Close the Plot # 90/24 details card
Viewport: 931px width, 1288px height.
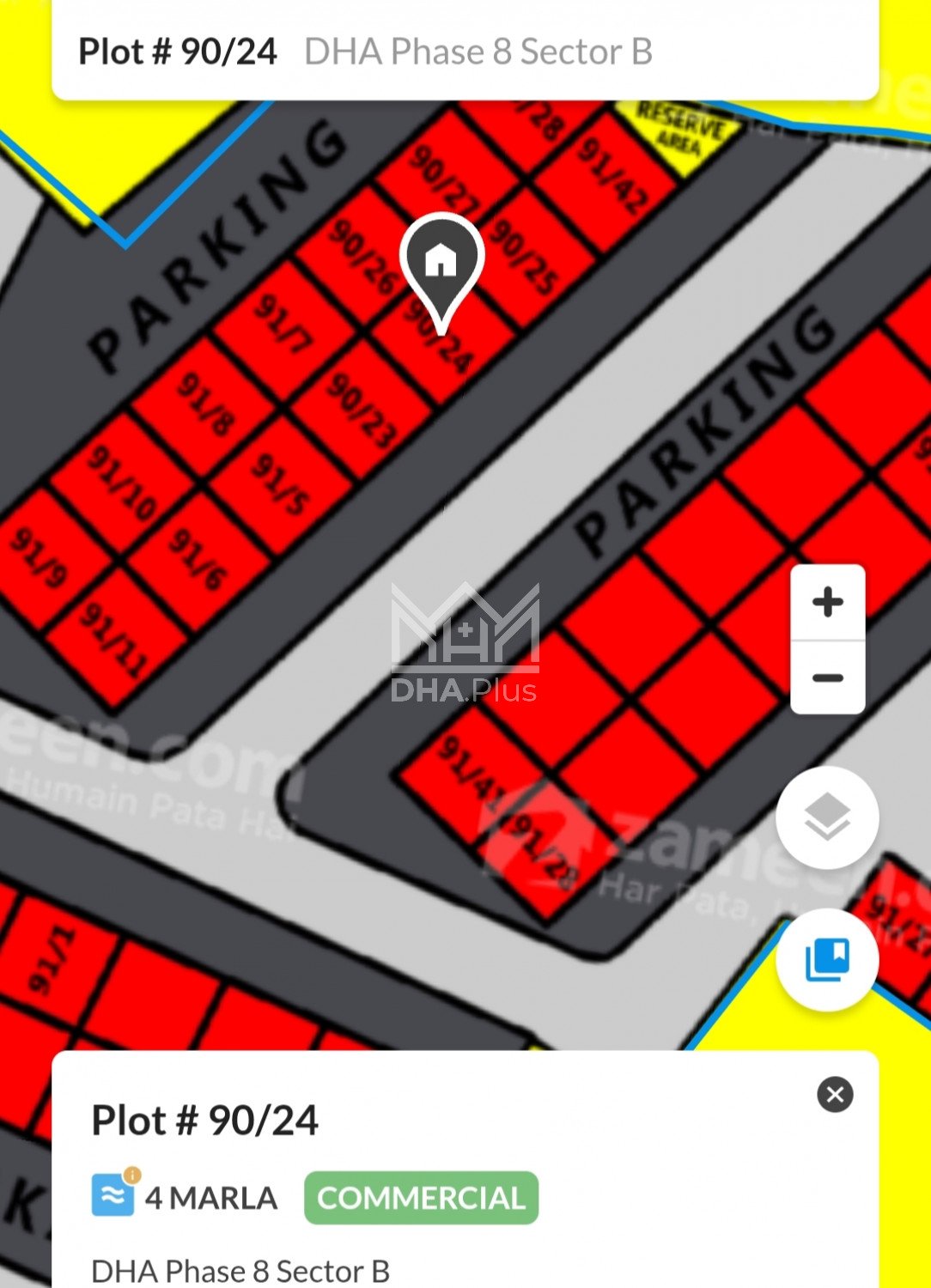(x=835, y=1095)
